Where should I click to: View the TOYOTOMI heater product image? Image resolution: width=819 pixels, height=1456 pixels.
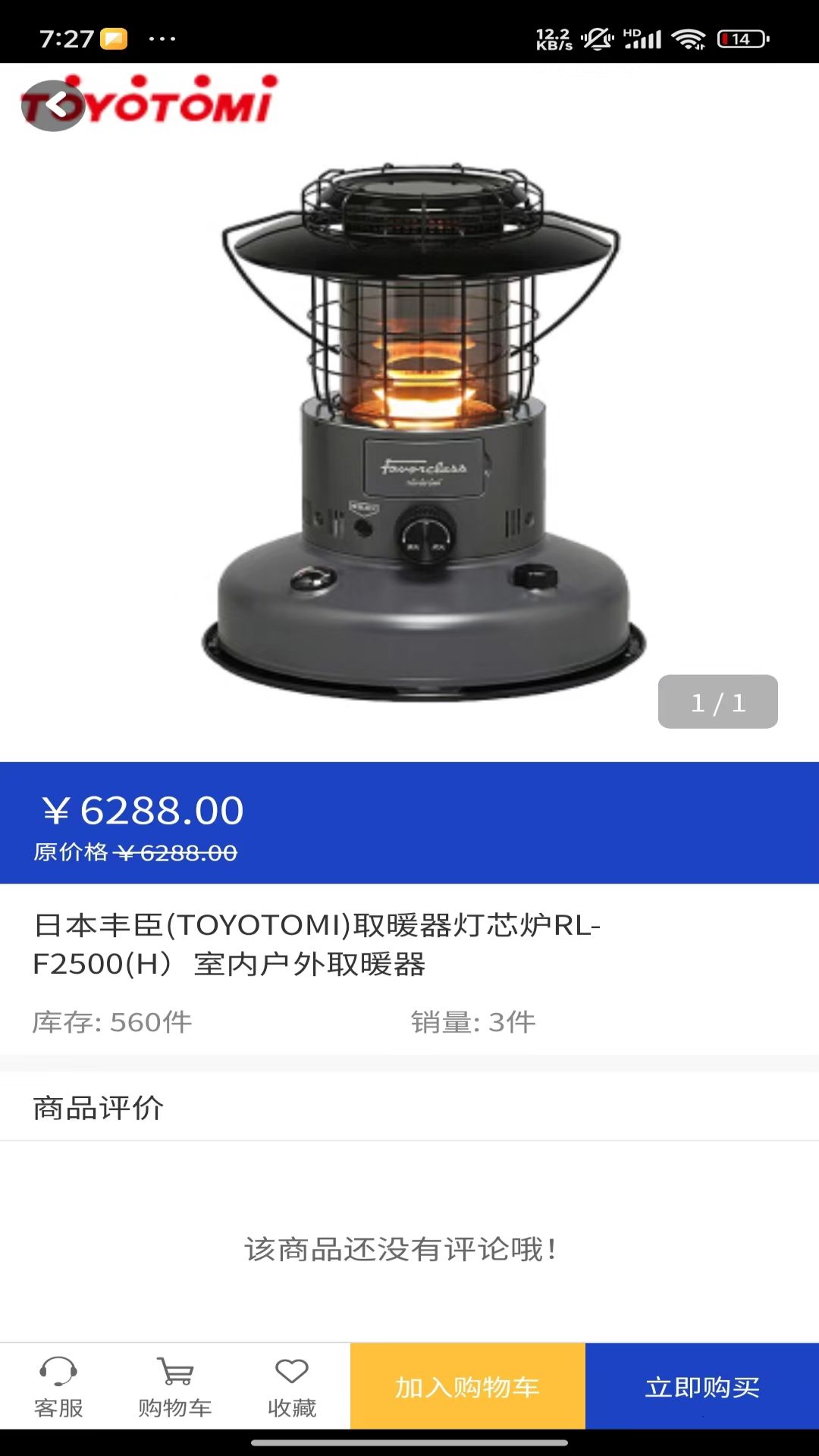click(x=423, y=432)
